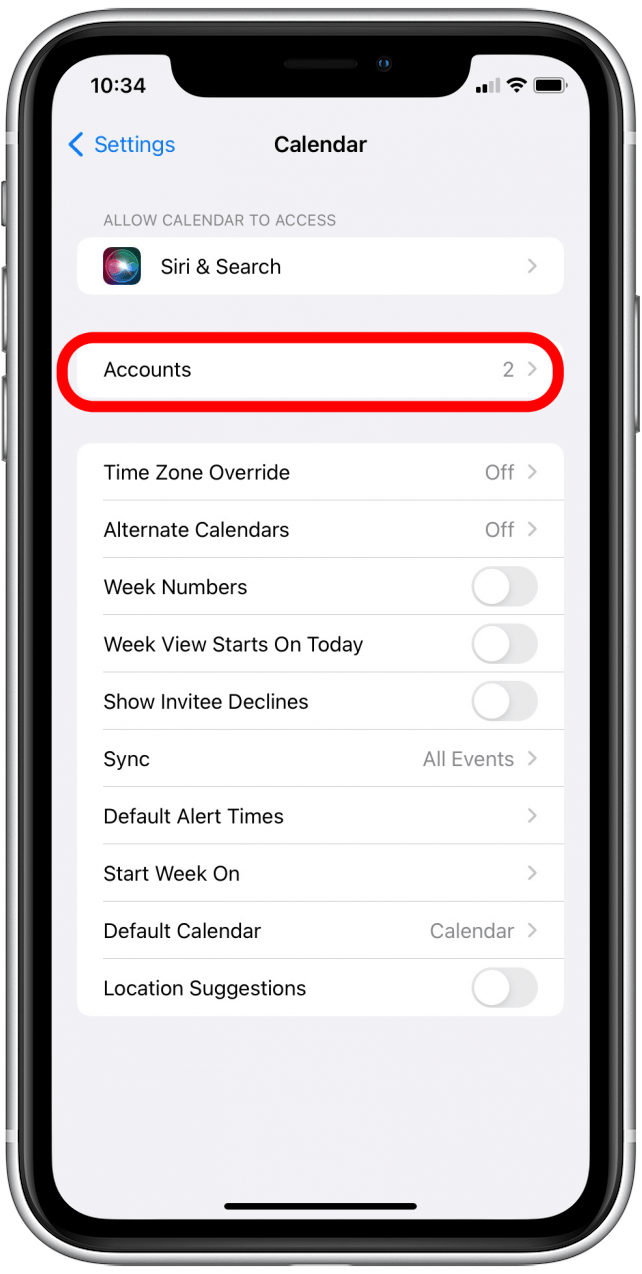The height and width of the screenshot is (1274, 642).
Task: Turn on Show Invitee Declines
Action: tap(504, 702)
